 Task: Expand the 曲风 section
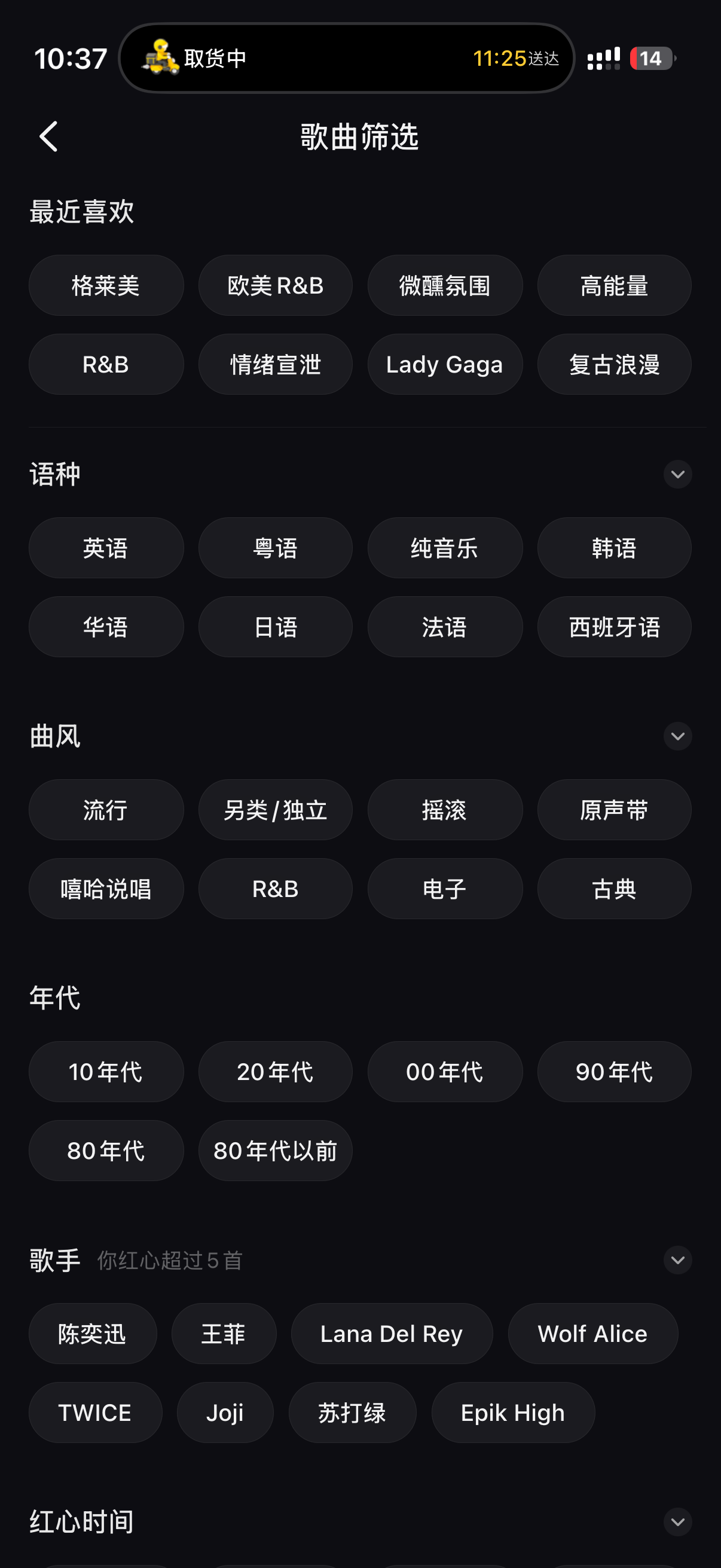[x=677, y=737]
